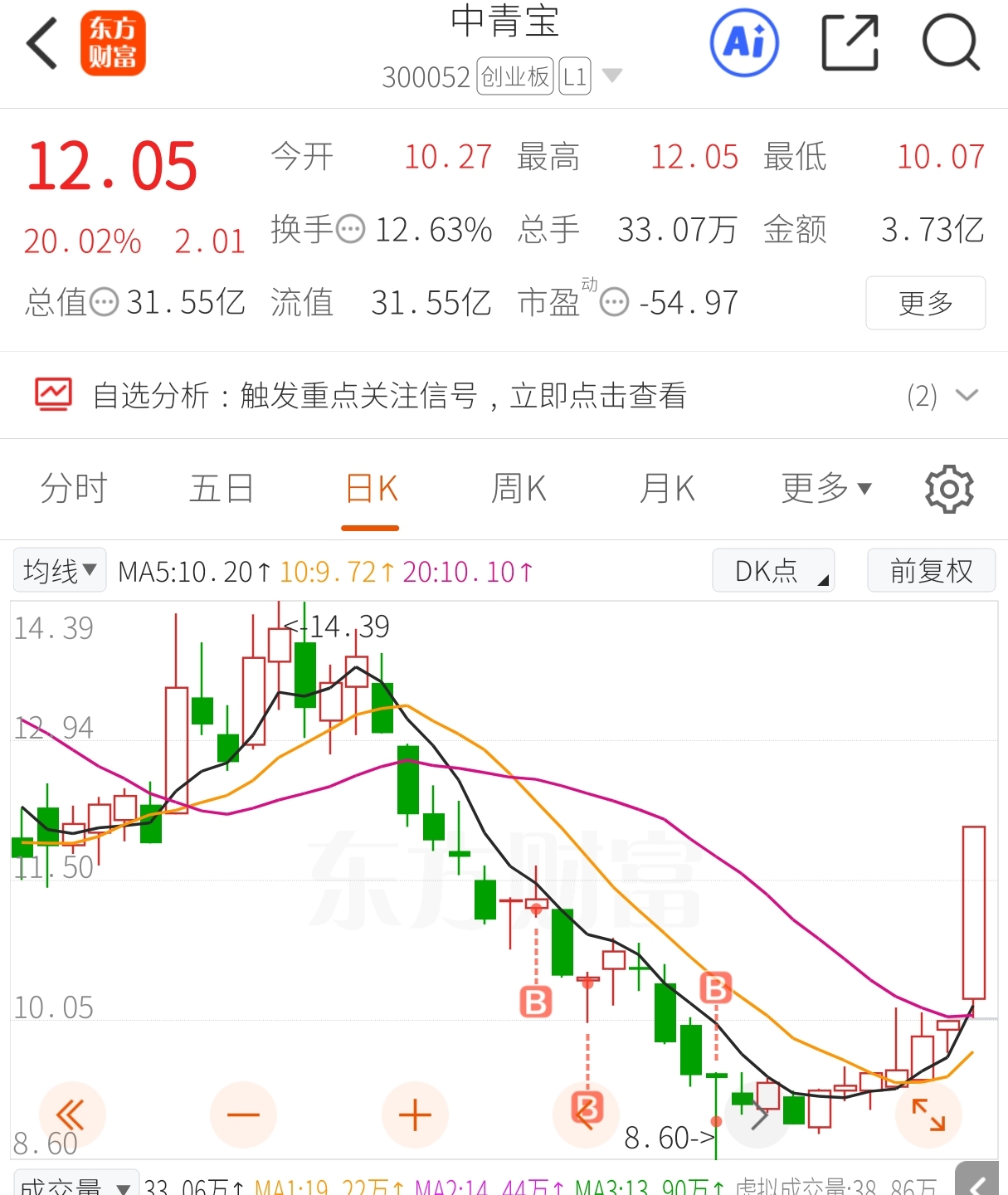The height and width of the screenshot is (1195, 1008).
Task: Tap the DK点 button
Action: [x=773, y=570]
